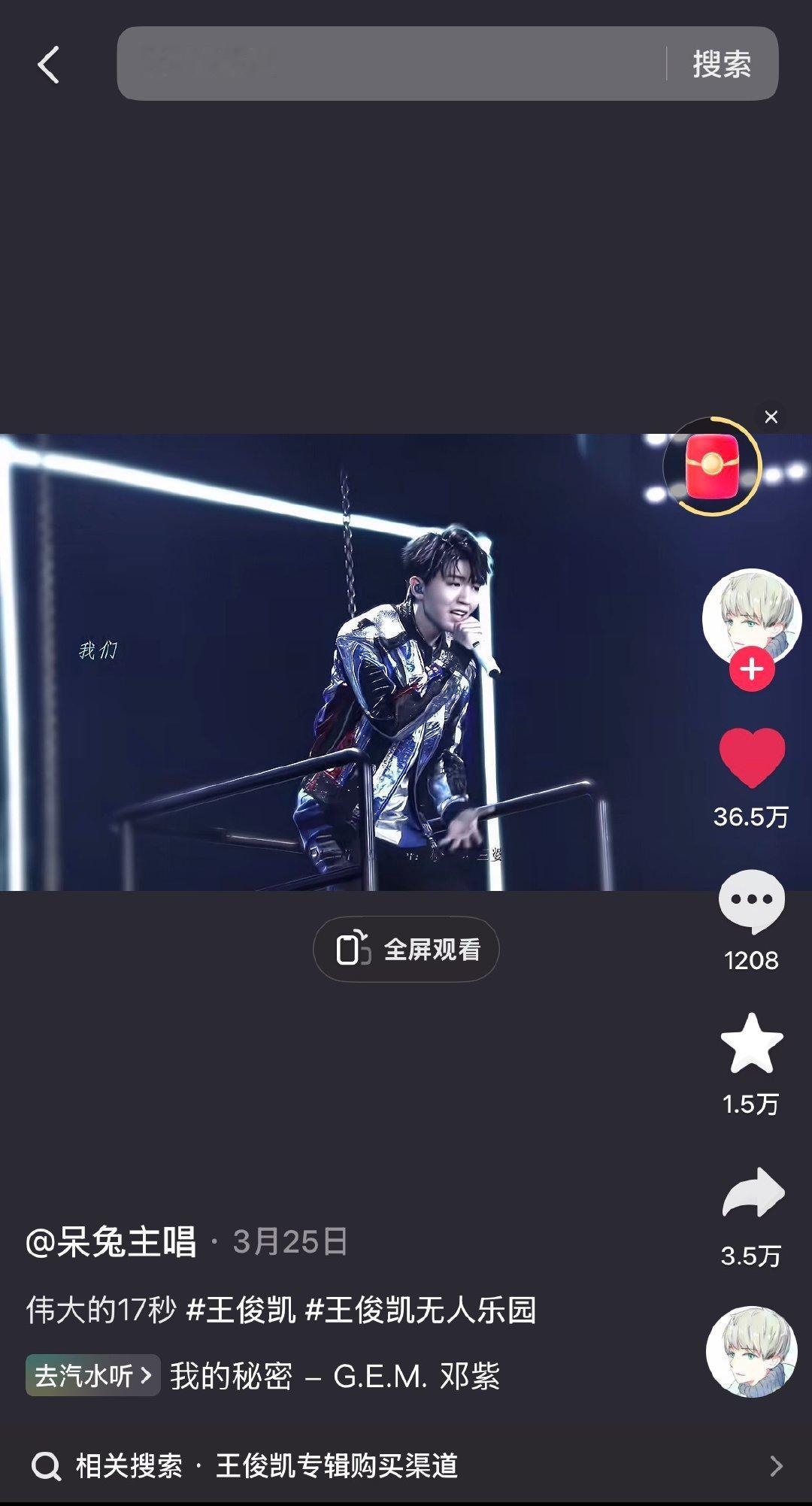Toggle fullscreen with 全屏观看
The height and width of the screenshot is (1506, 812).
404,949
